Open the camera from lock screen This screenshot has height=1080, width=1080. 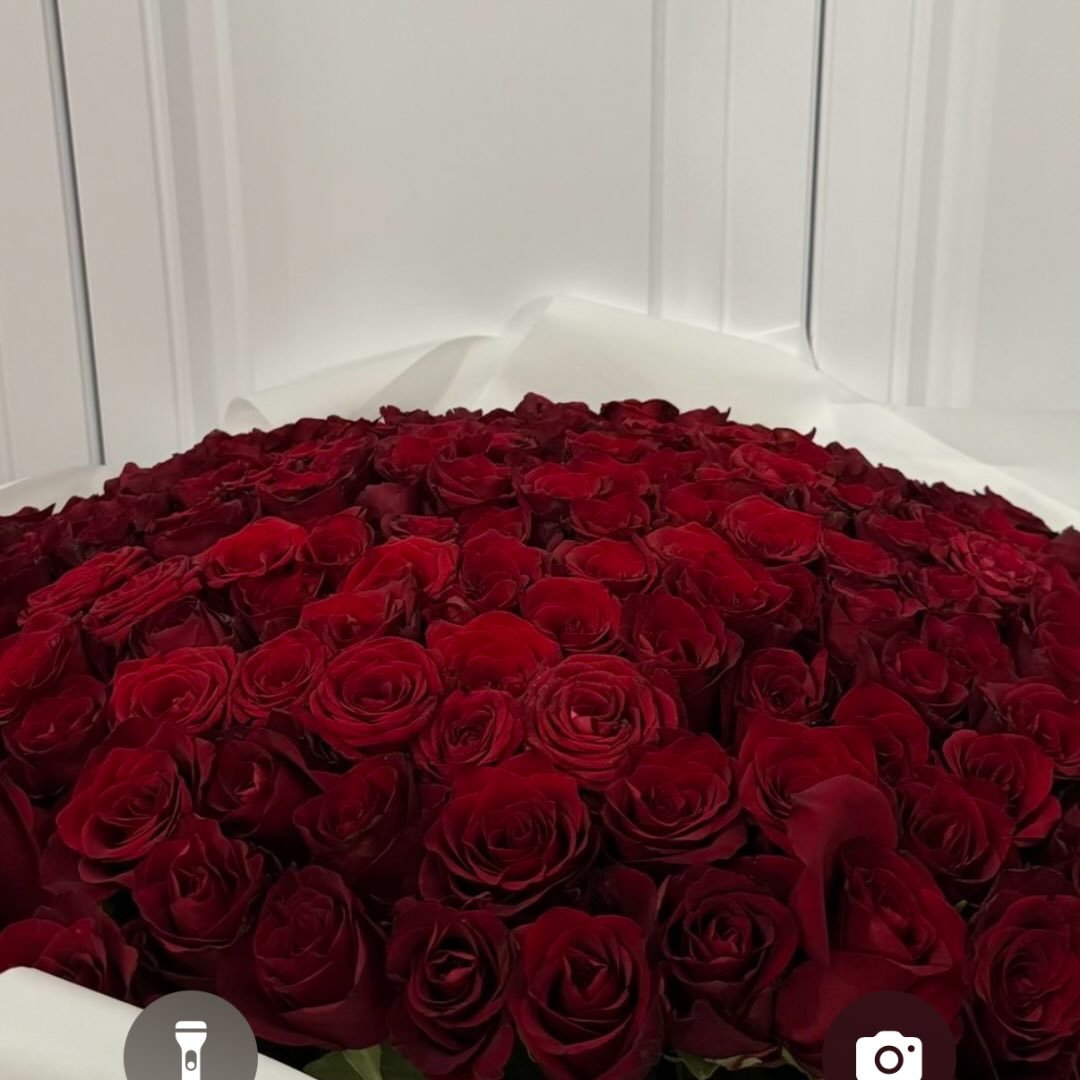pos(888,1052)
